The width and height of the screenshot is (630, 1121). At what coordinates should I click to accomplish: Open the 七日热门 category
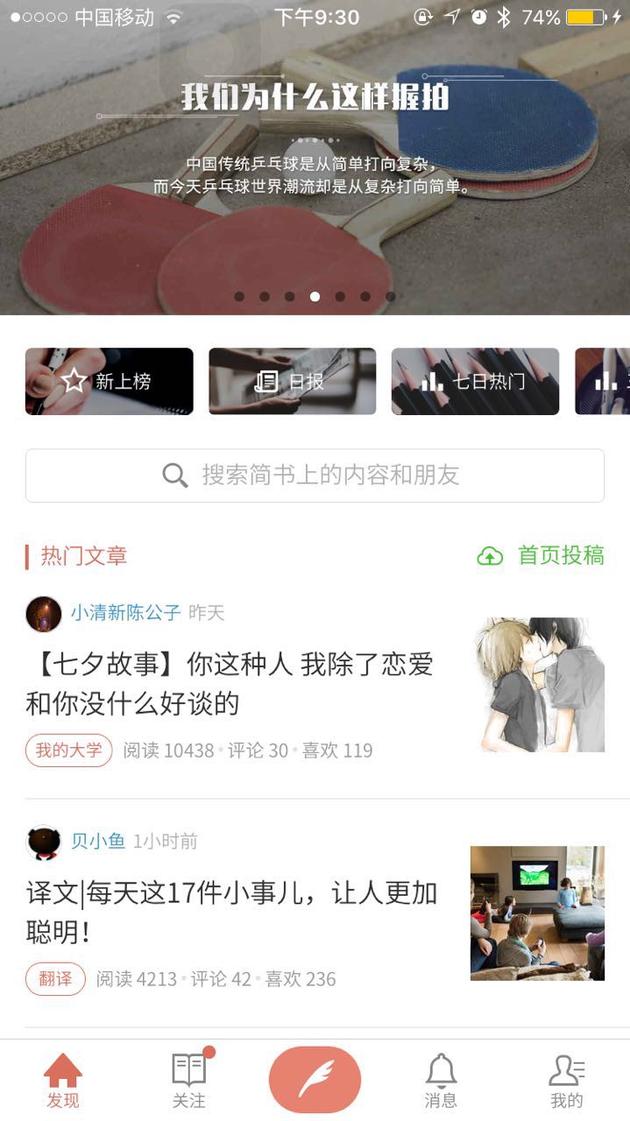click(x=475, y=381)
